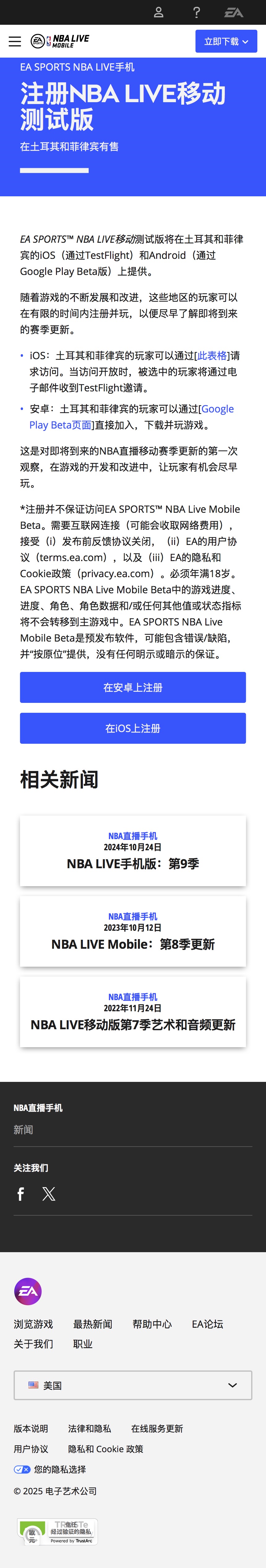
Task: Open the 用户协议 link
Action: [31, 1449]
